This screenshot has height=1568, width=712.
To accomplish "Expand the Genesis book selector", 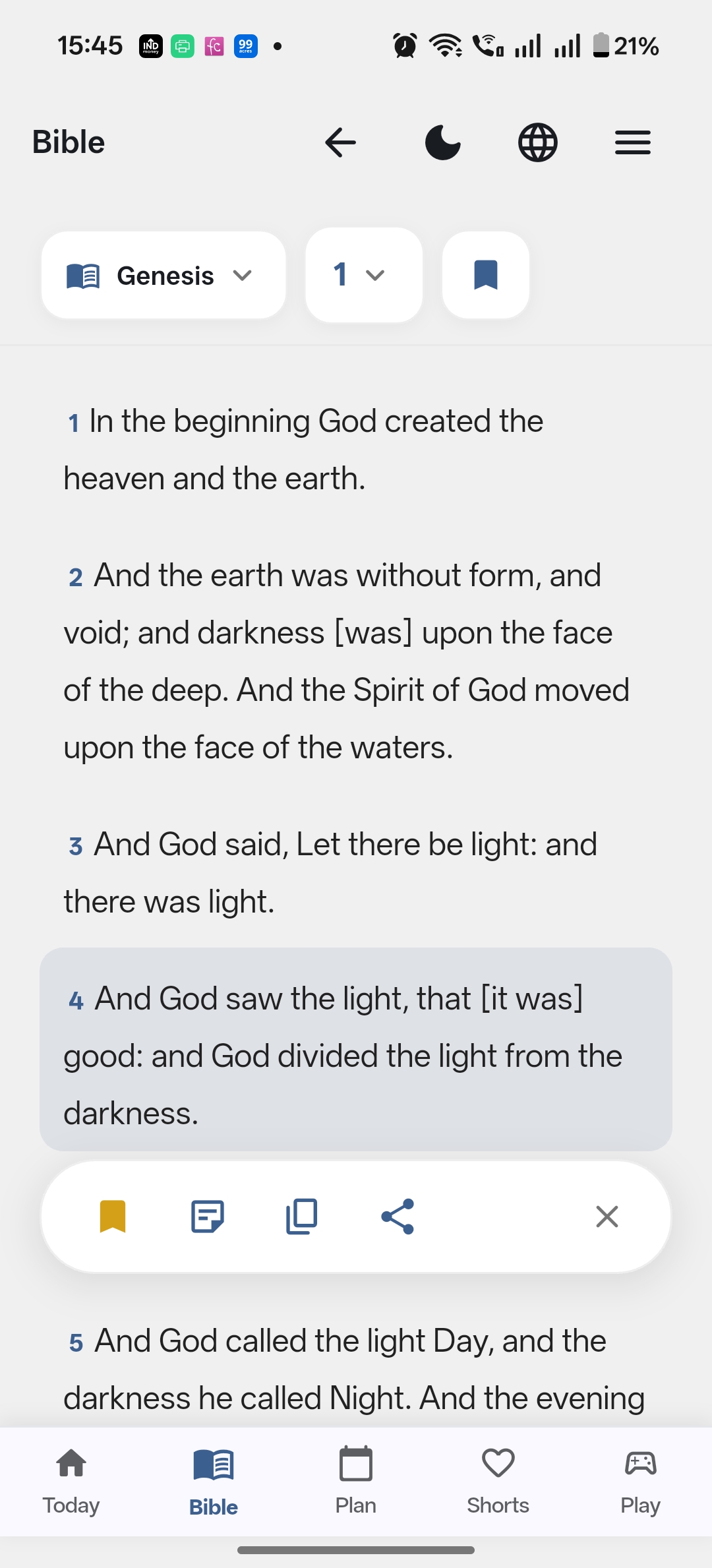I will coord(163,275).
